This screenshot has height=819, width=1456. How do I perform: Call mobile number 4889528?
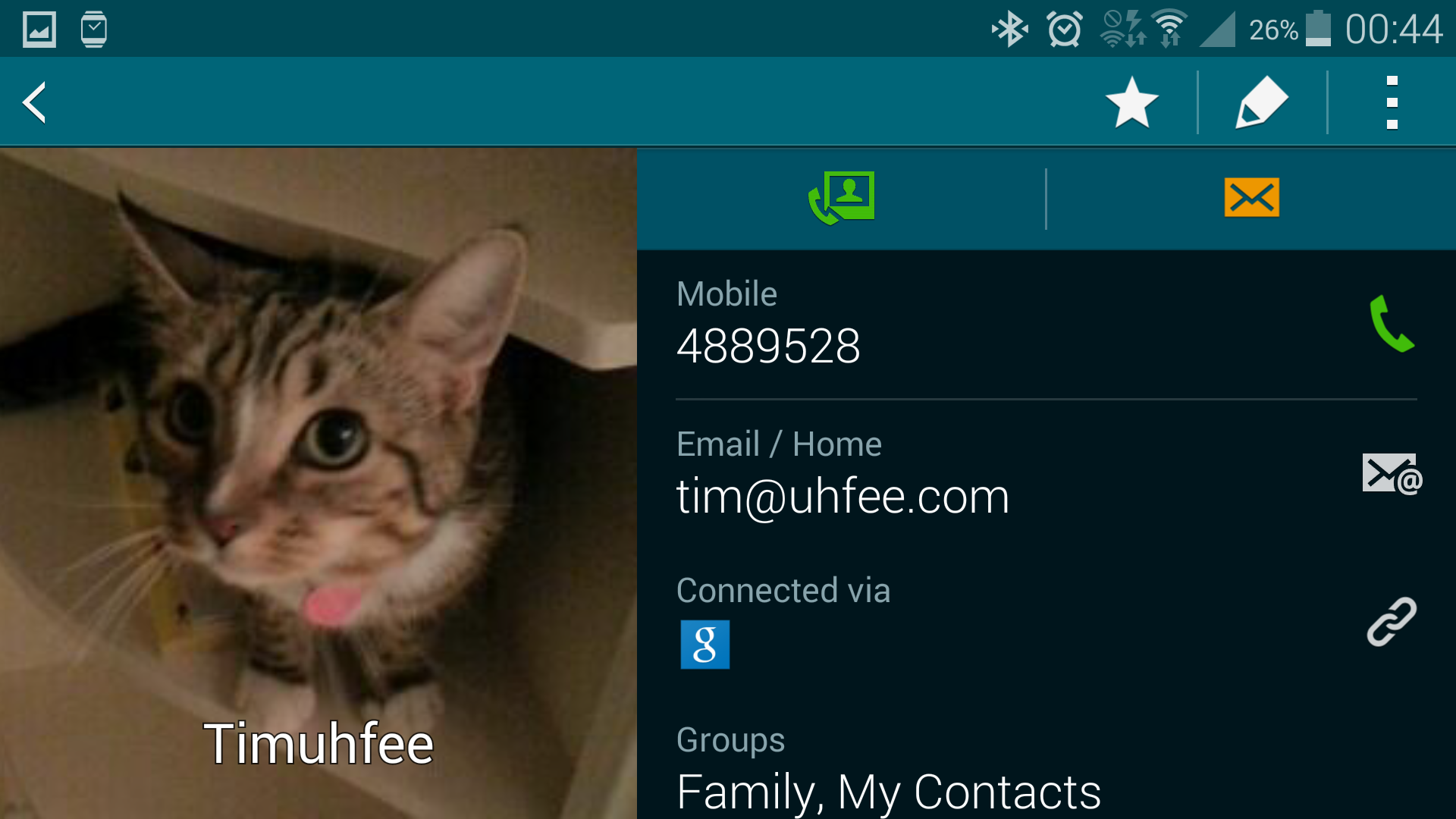click(x=1392, y=324)
